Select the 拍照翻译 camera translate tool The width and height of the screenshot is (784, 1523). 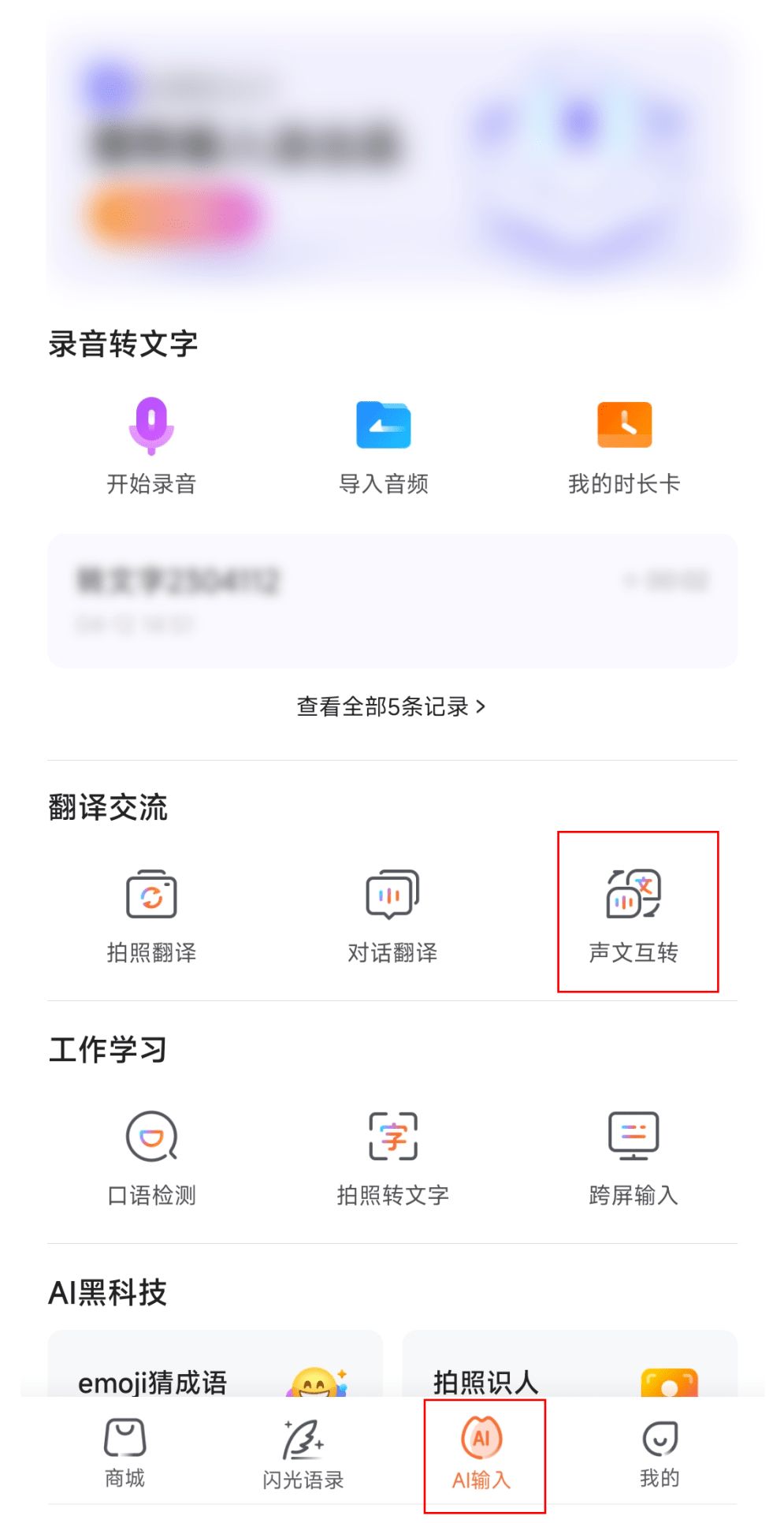tap(152, 895)
